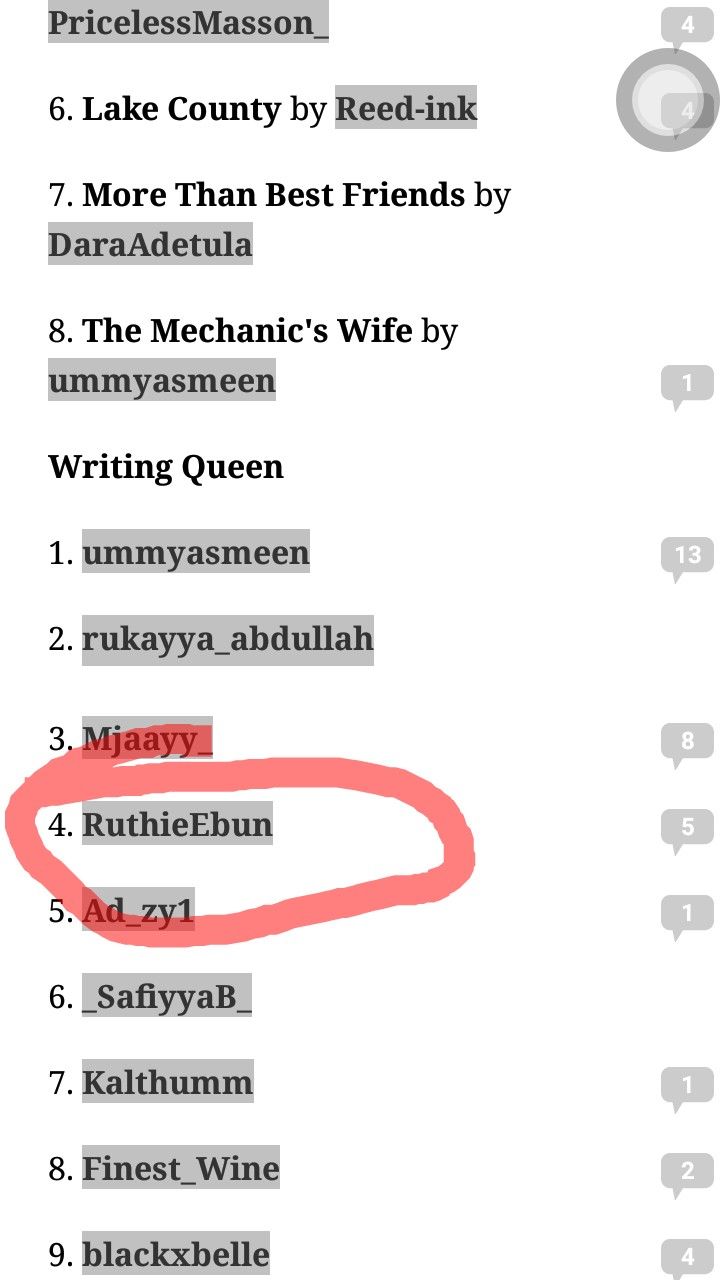Open the Mjaayy_ profile link
Image resolution: width=720 pixels, height=1280 pixels.
coord(147,738)
